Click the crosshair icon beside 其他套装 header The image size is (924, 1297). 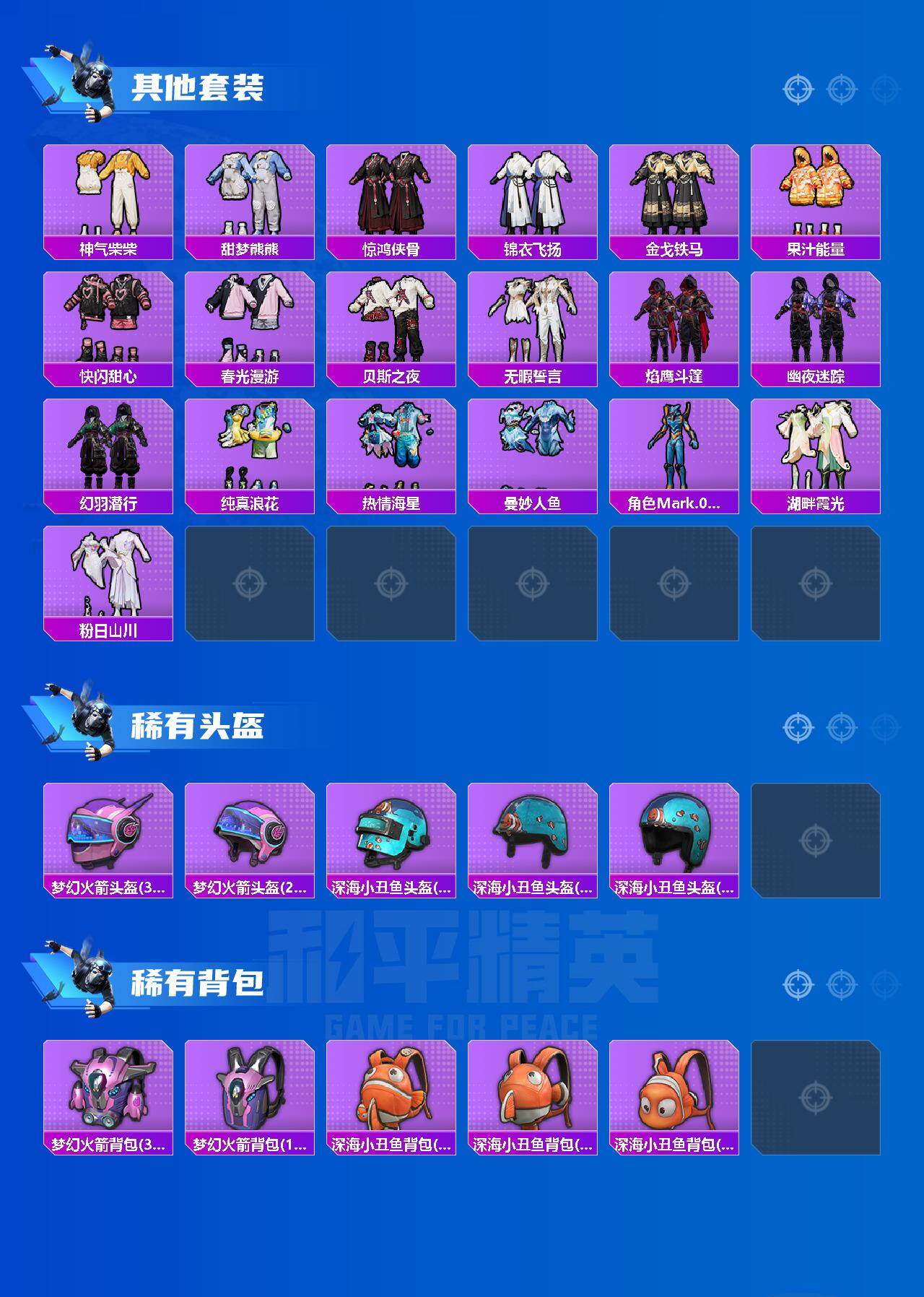797,90
